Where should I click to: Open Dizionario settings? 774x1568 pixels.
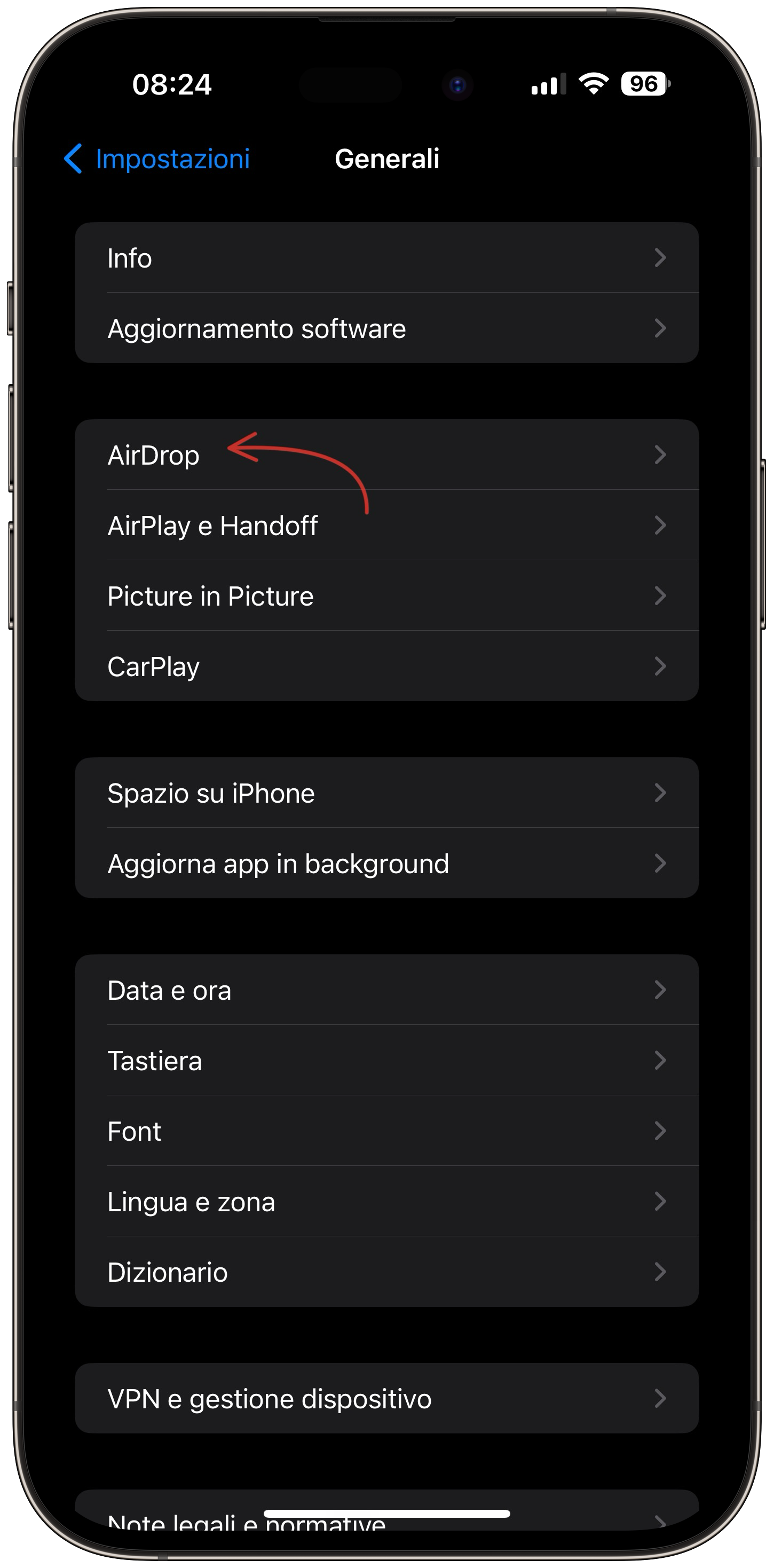(x=386, y=1273)
